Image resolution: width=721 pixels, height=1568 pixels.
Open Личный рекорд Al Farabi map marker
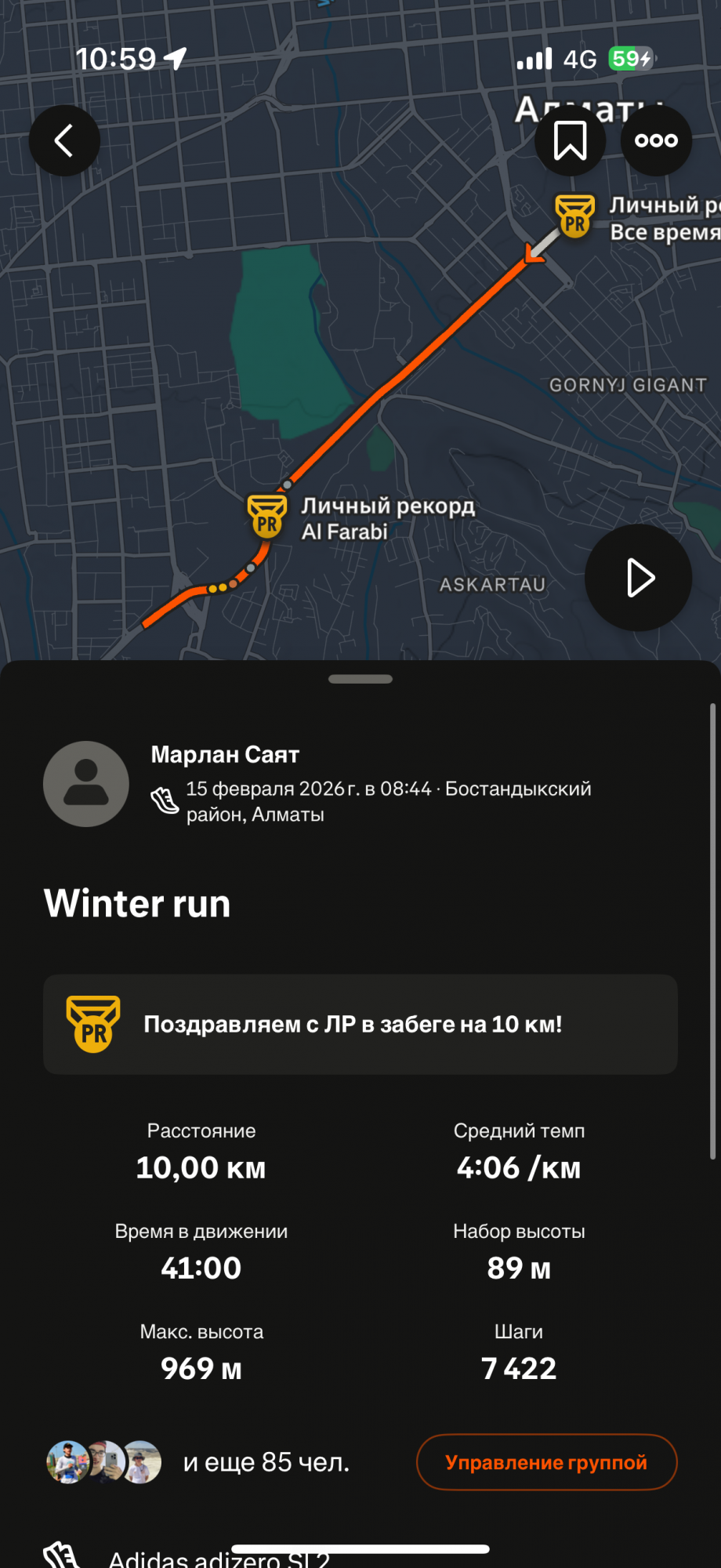[267, 517]
